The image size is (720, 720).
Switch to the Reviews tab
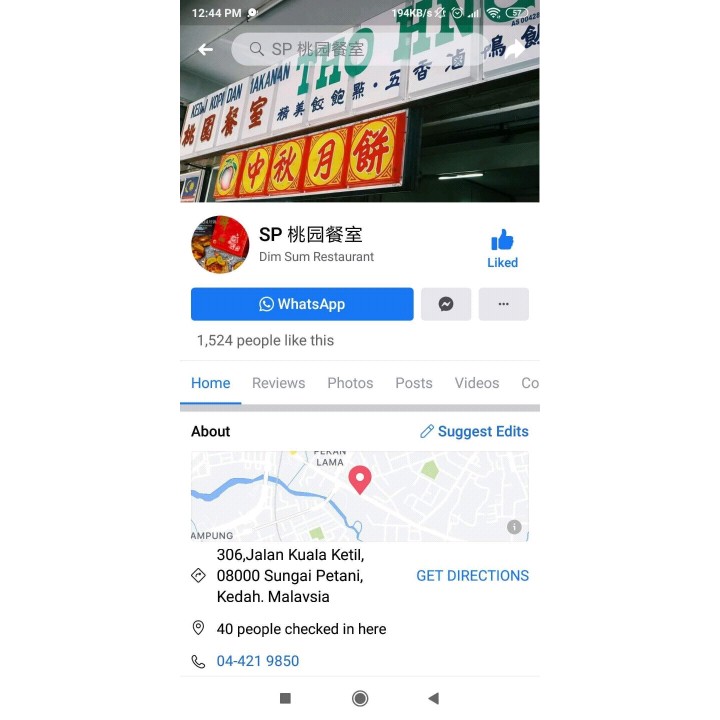coord(278,383)
